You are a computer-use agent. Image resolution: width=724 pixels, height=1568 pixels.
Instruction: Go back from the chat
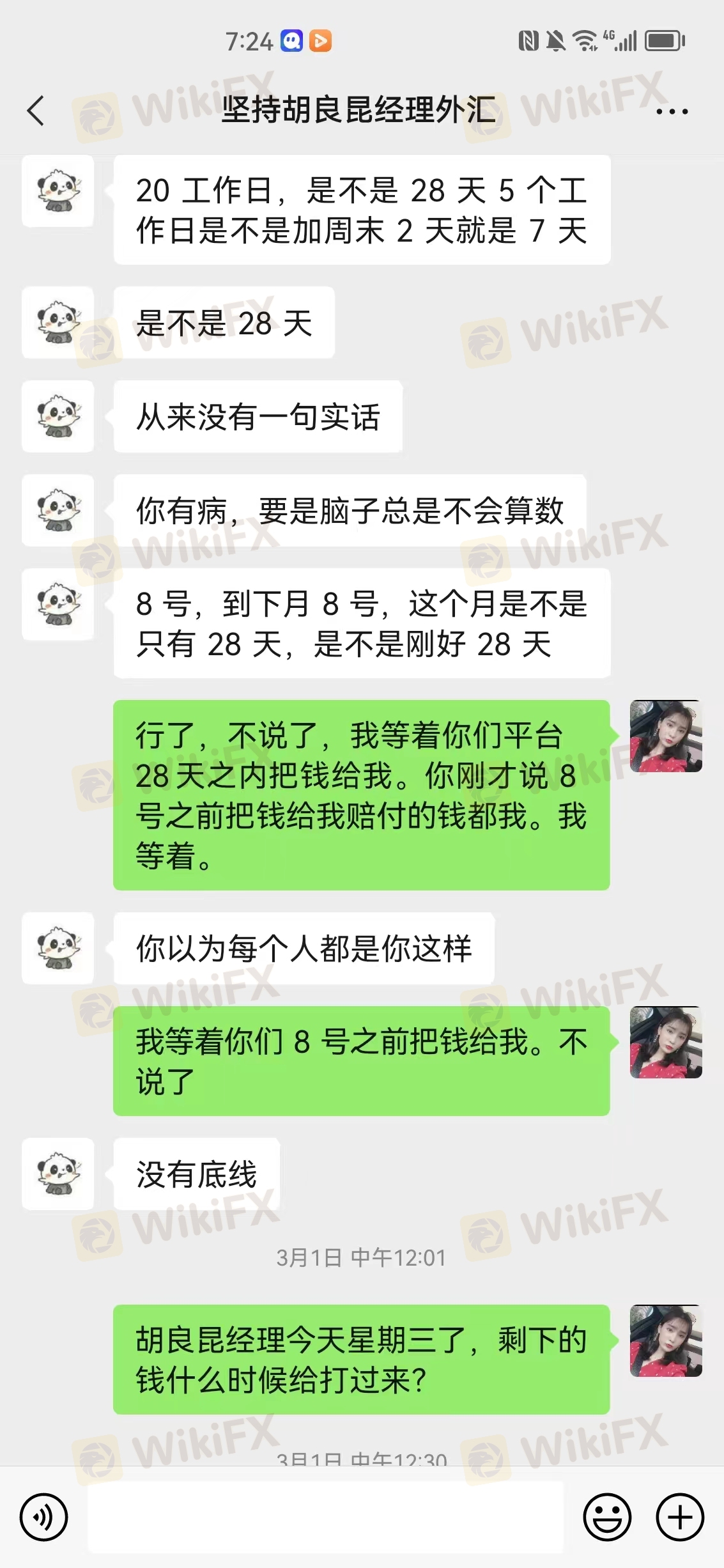point(36,111)
